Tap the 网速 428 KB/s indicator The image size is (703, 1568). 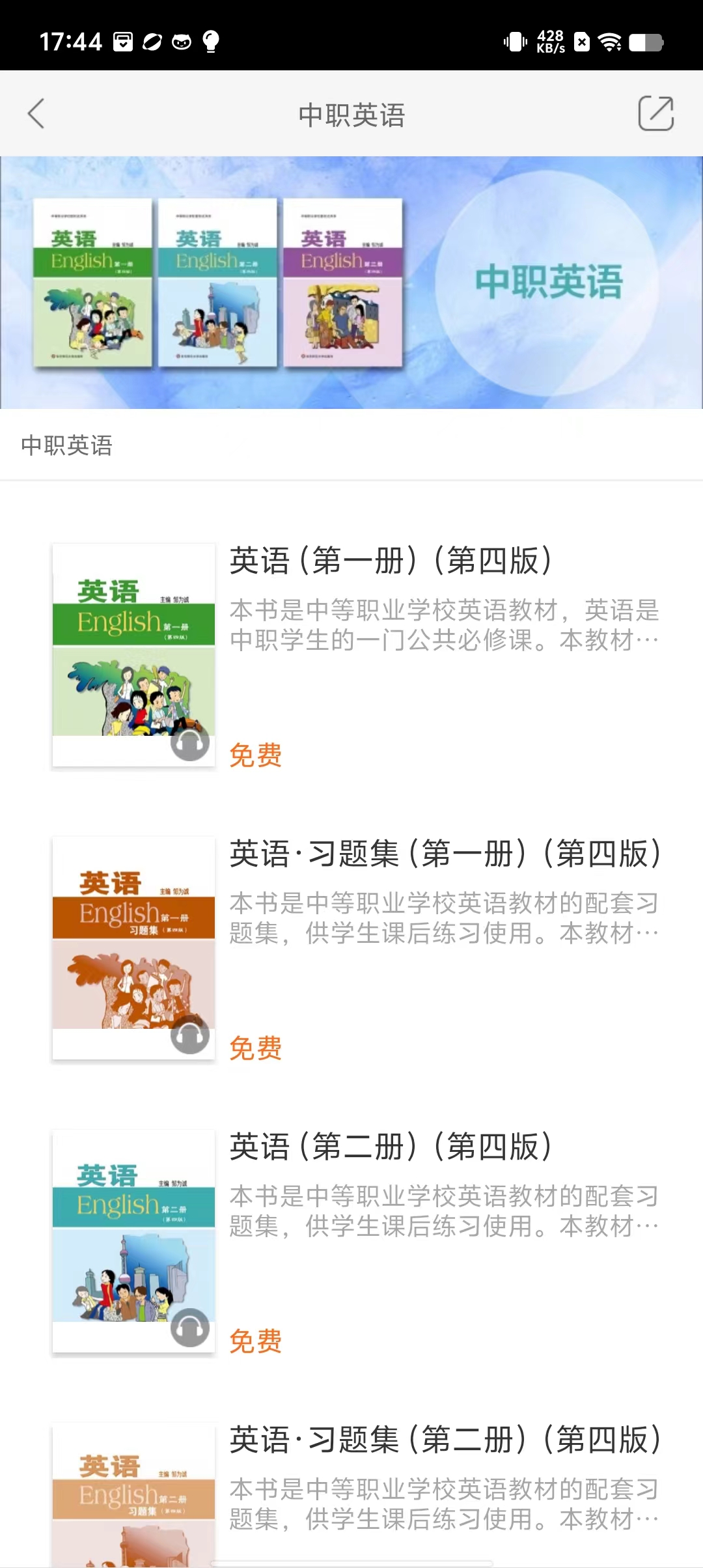click(551, 41)
